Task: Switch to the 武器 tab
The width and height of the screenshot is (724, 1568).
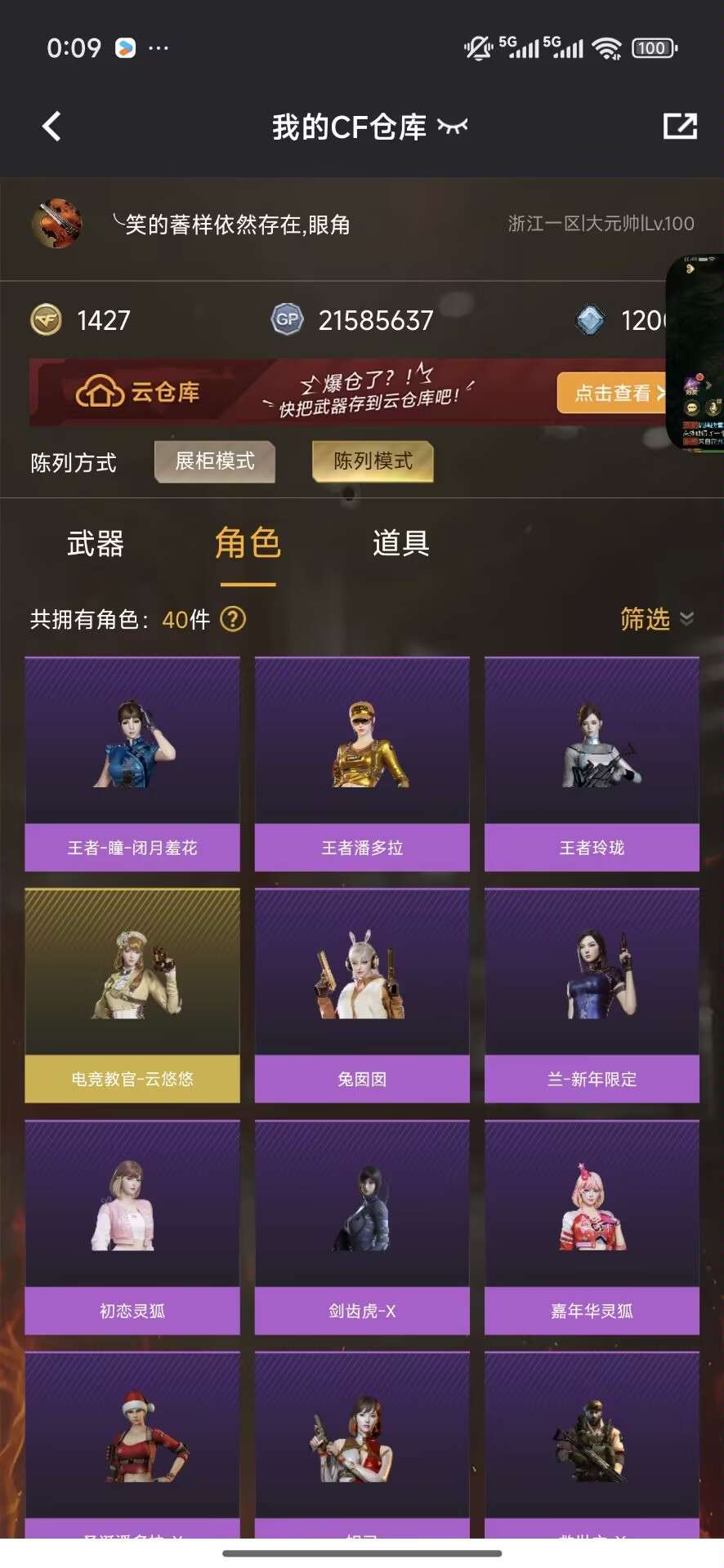Action: (x=96, y=544)
